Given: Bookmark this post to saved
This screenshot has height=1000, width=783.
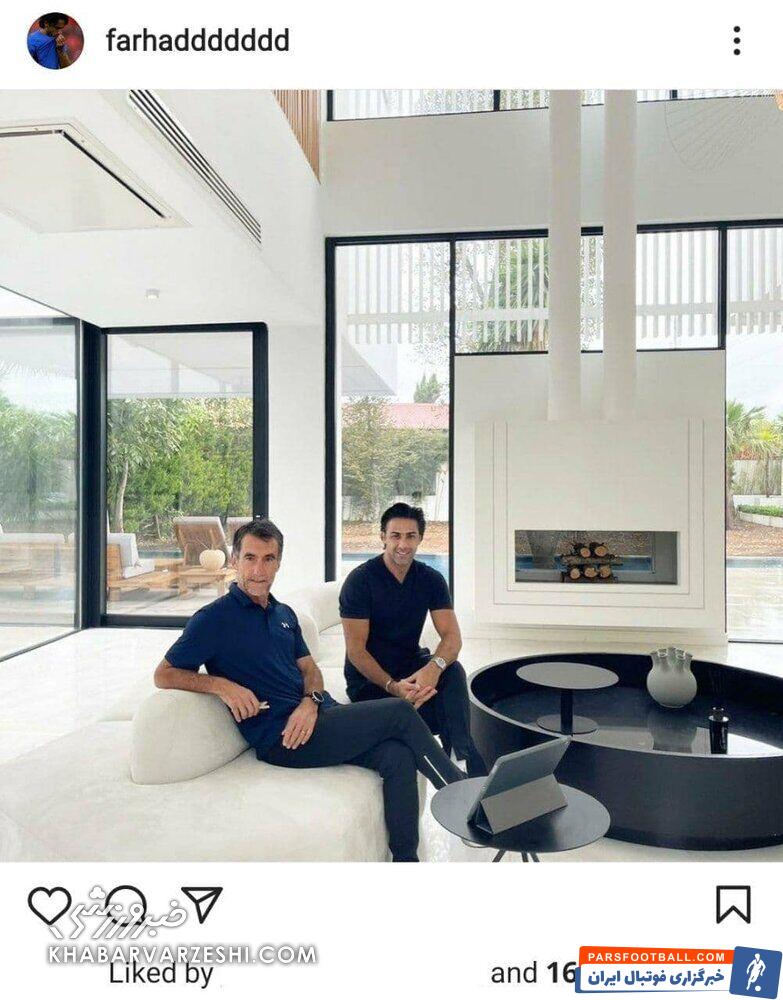Looking at the screenshot, I should pos(733,905).
